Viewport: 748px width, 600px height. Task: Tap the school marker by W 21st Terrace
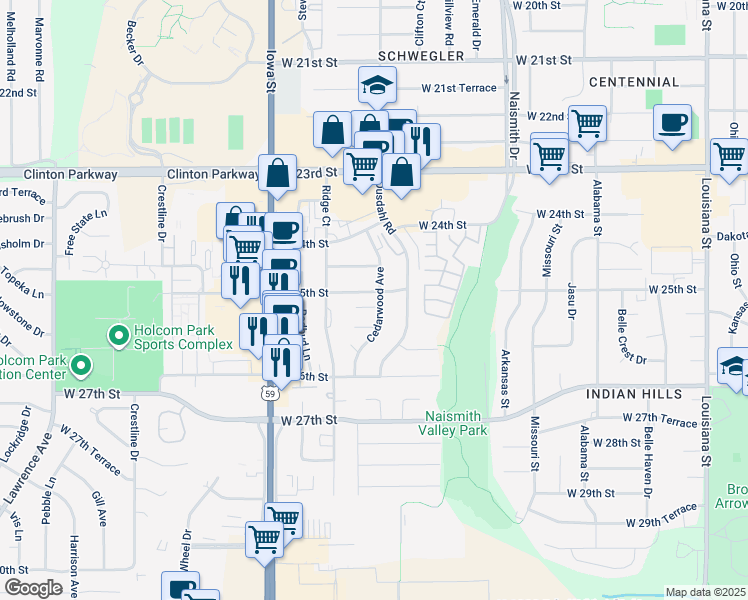pos(377,85)
